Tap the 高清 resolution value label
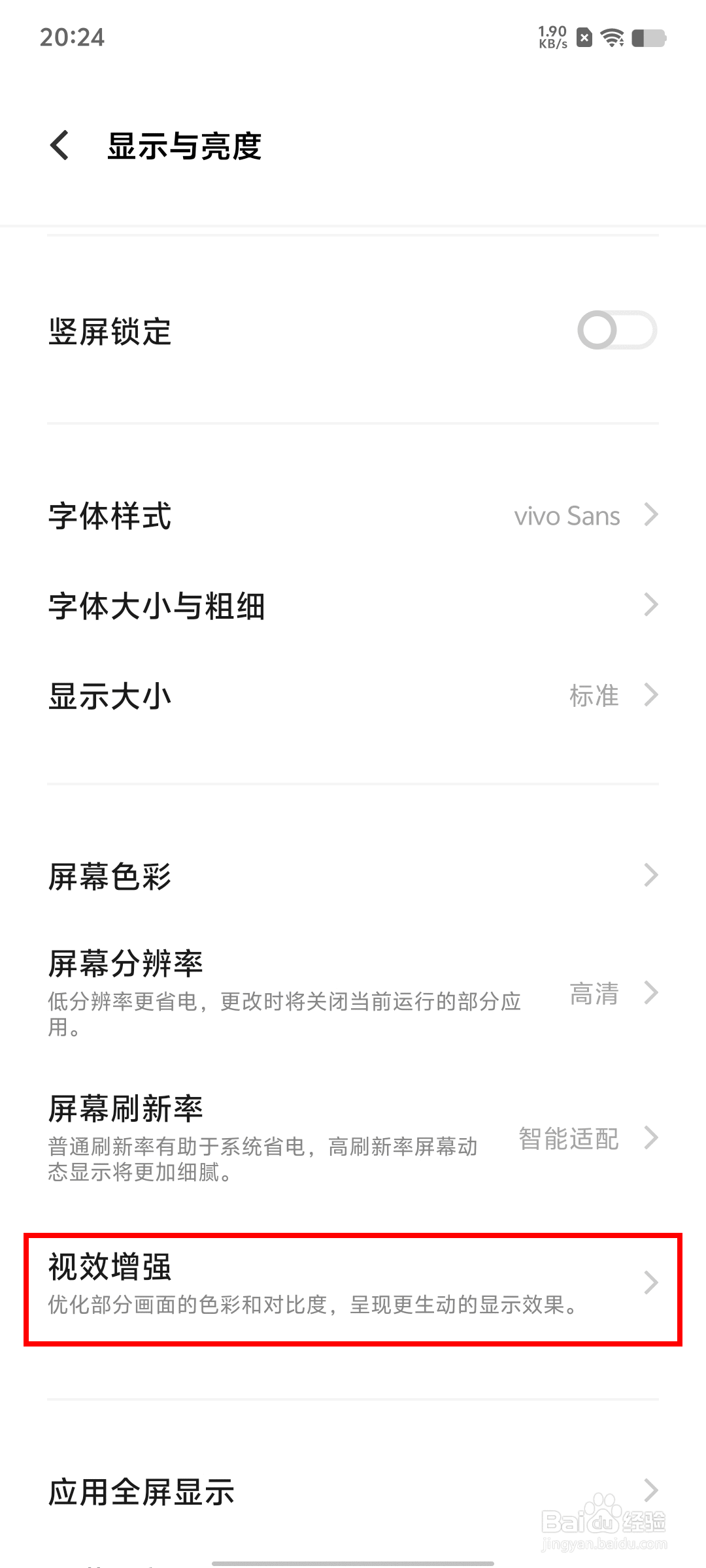 tap(594, 993)
